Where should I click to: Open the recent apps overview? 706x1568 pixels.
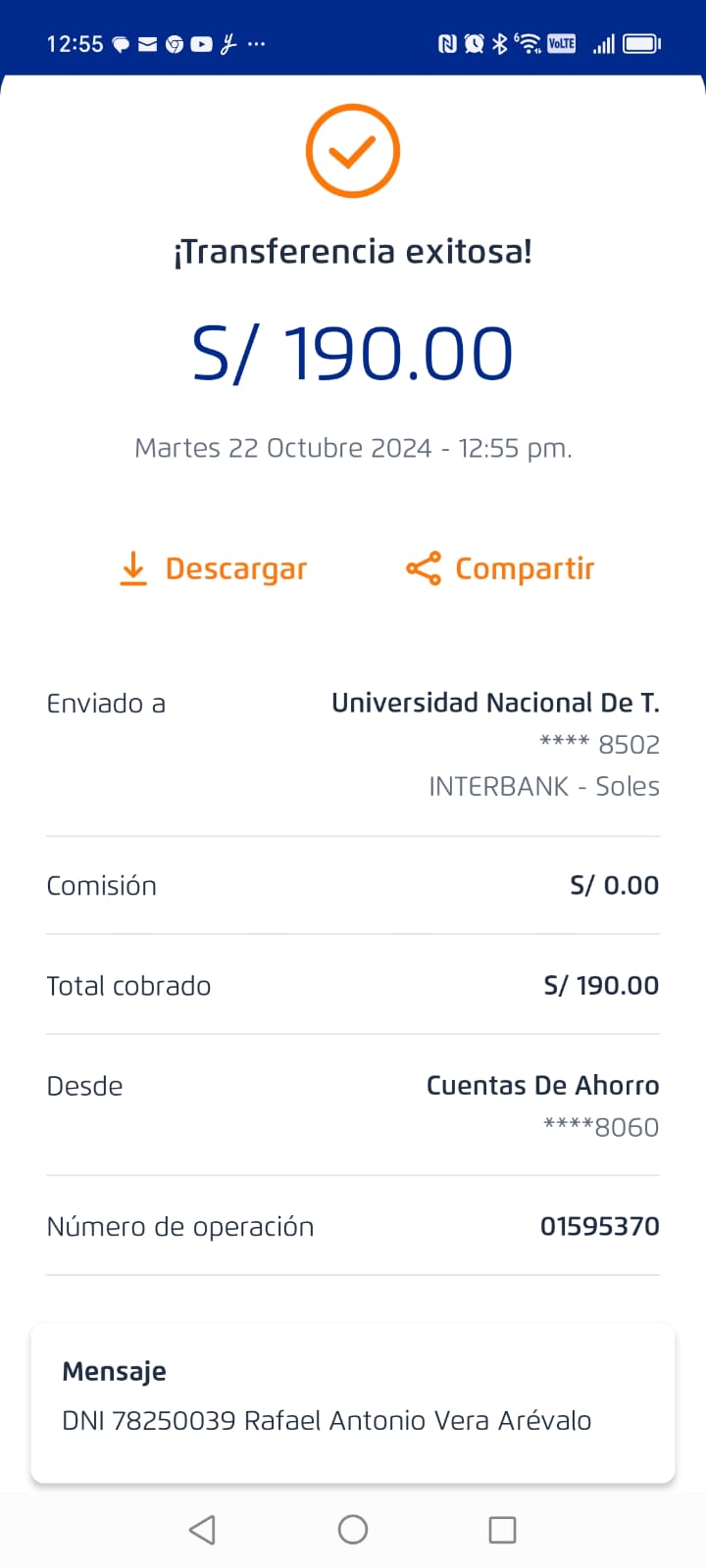(x=502, y=1530)
